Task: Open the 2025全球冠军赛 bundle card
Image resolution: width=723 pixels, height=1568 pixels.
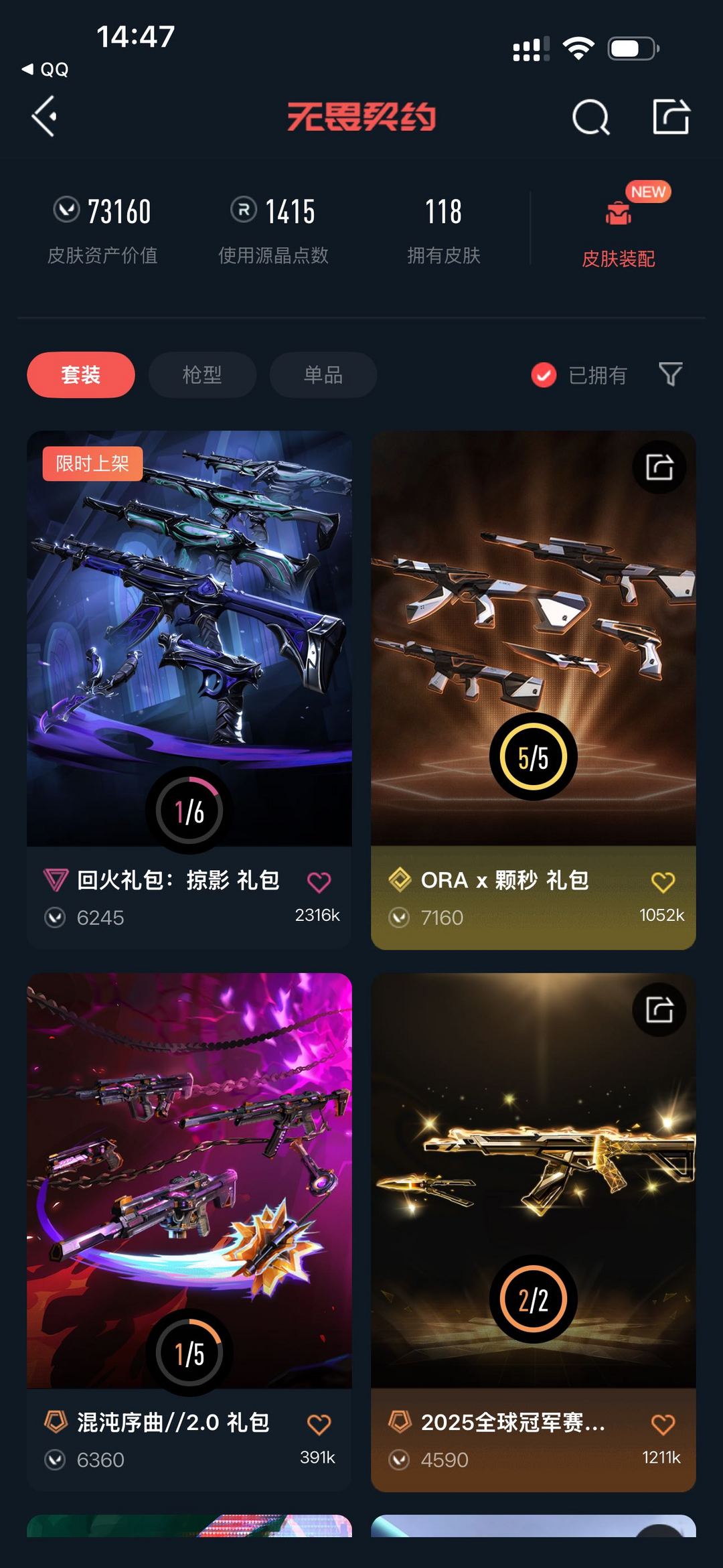Action: click(533, 1179)
